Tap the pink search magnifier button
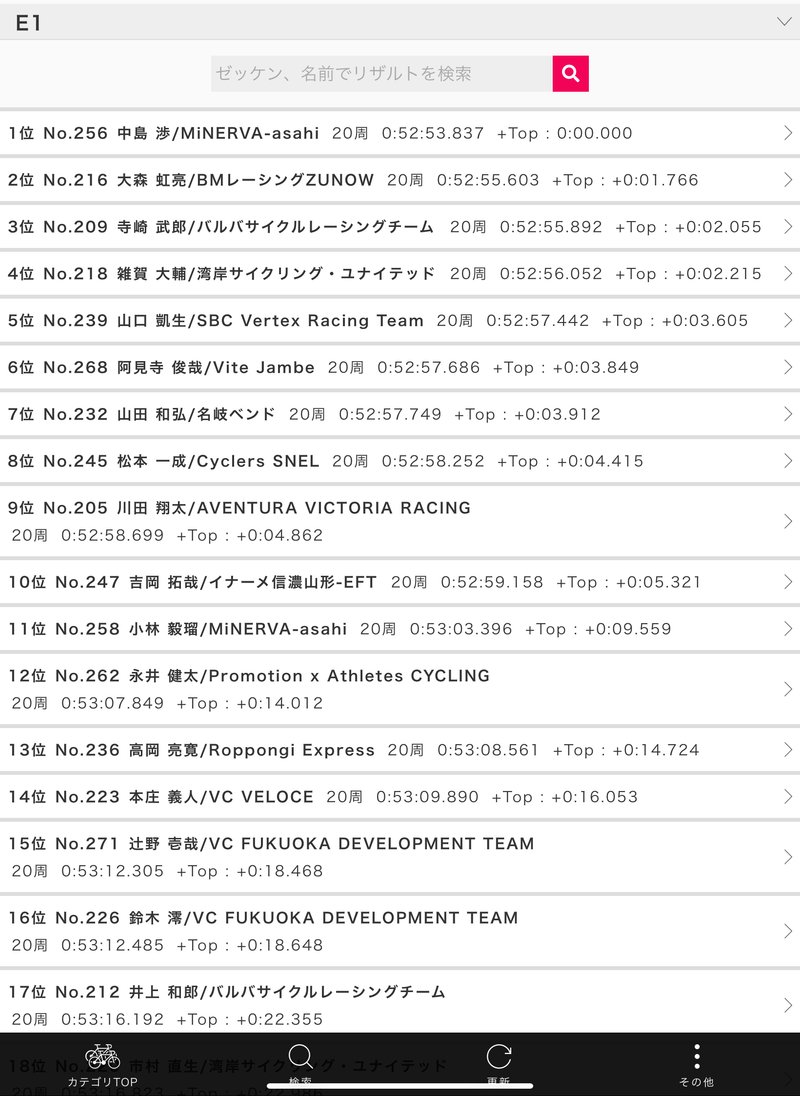Screen dimensions: 800x1096 pyautogui.click(x=570, y=74)
